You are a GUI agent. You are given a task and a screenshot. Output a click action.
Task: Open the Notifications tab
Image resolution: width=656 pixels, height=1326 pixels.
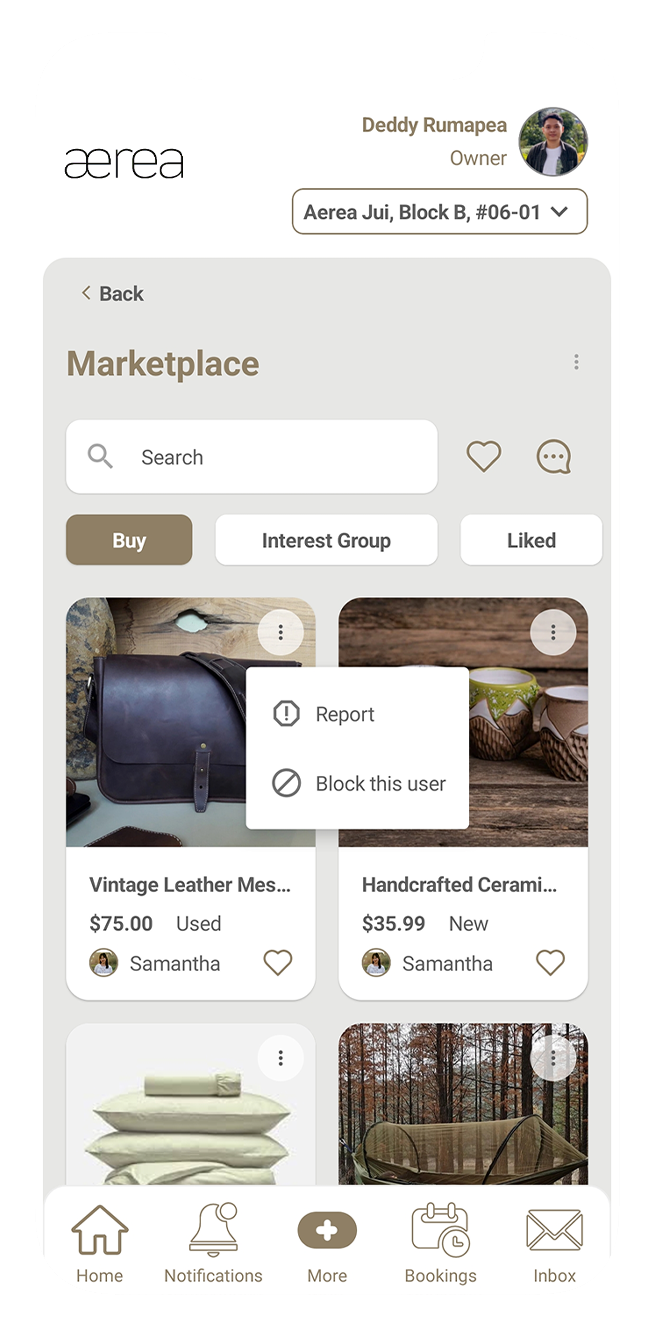[x=213, y=1244]
